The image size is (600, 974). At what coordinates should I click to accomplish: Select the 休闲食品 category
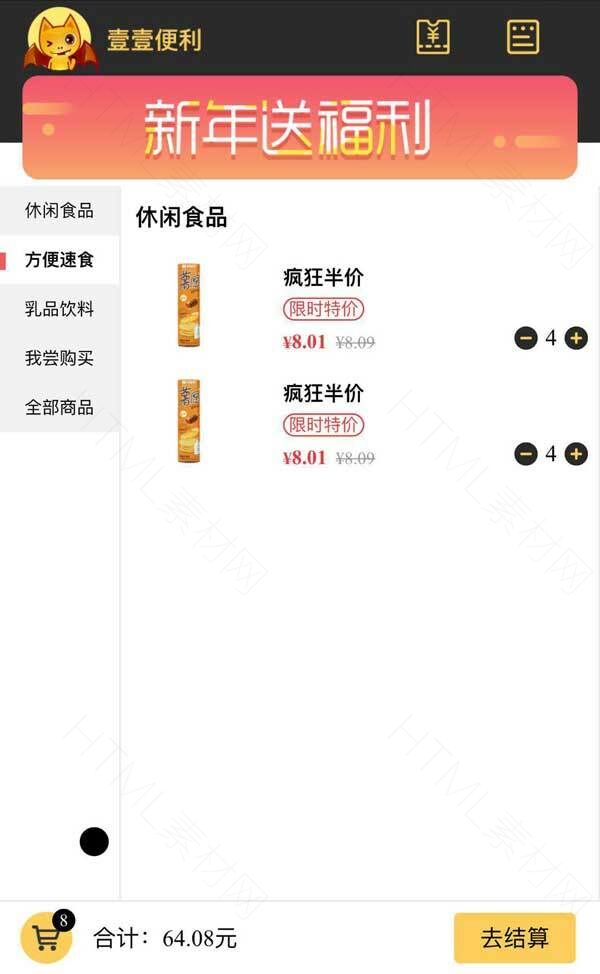pyautogui.click(x=60, y=211)
